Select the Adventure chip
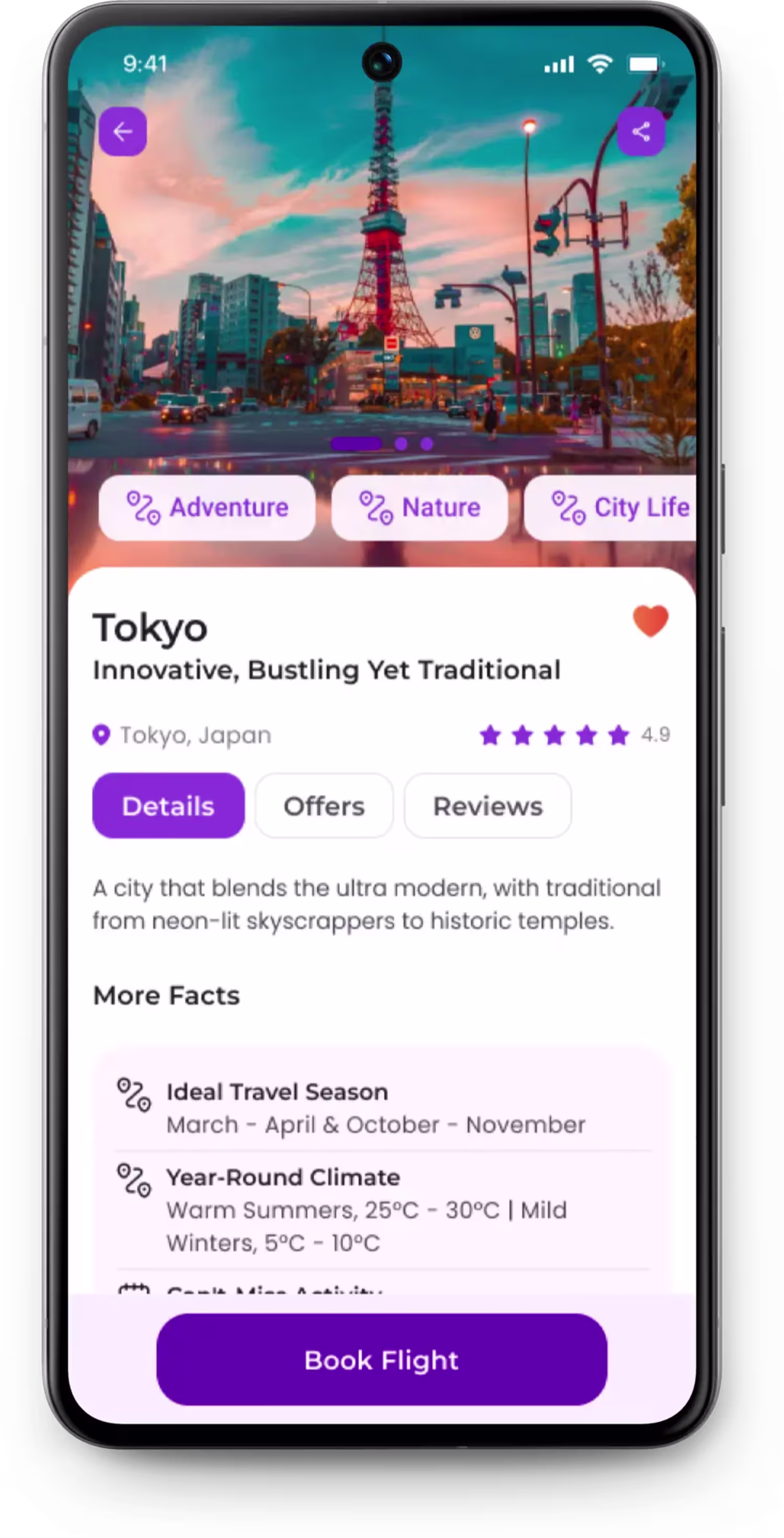The image size is (784, 1538). [x=206, y=508]
